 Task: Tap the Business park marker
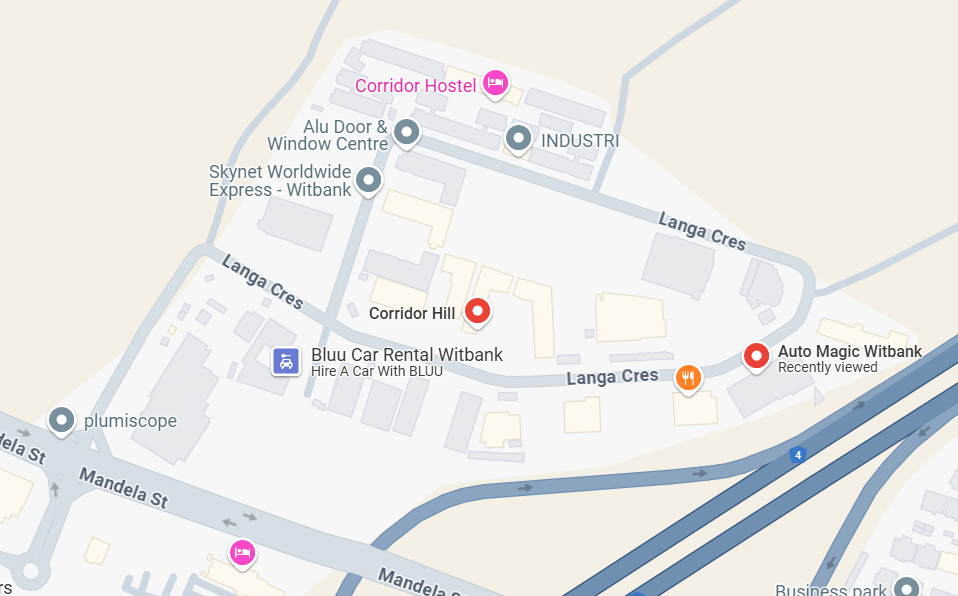click(x=907, y=587)
